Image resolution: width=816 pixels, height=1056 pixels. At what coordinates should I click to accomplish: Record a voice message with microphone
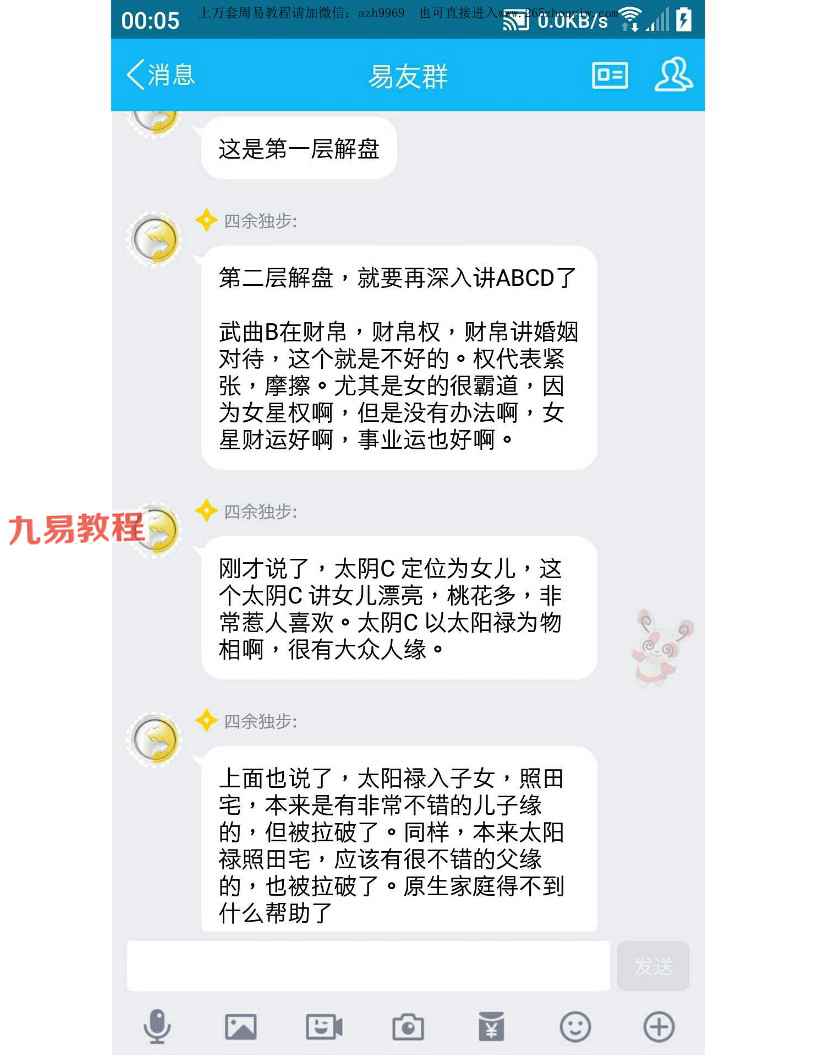click(x=157, y=1026)
